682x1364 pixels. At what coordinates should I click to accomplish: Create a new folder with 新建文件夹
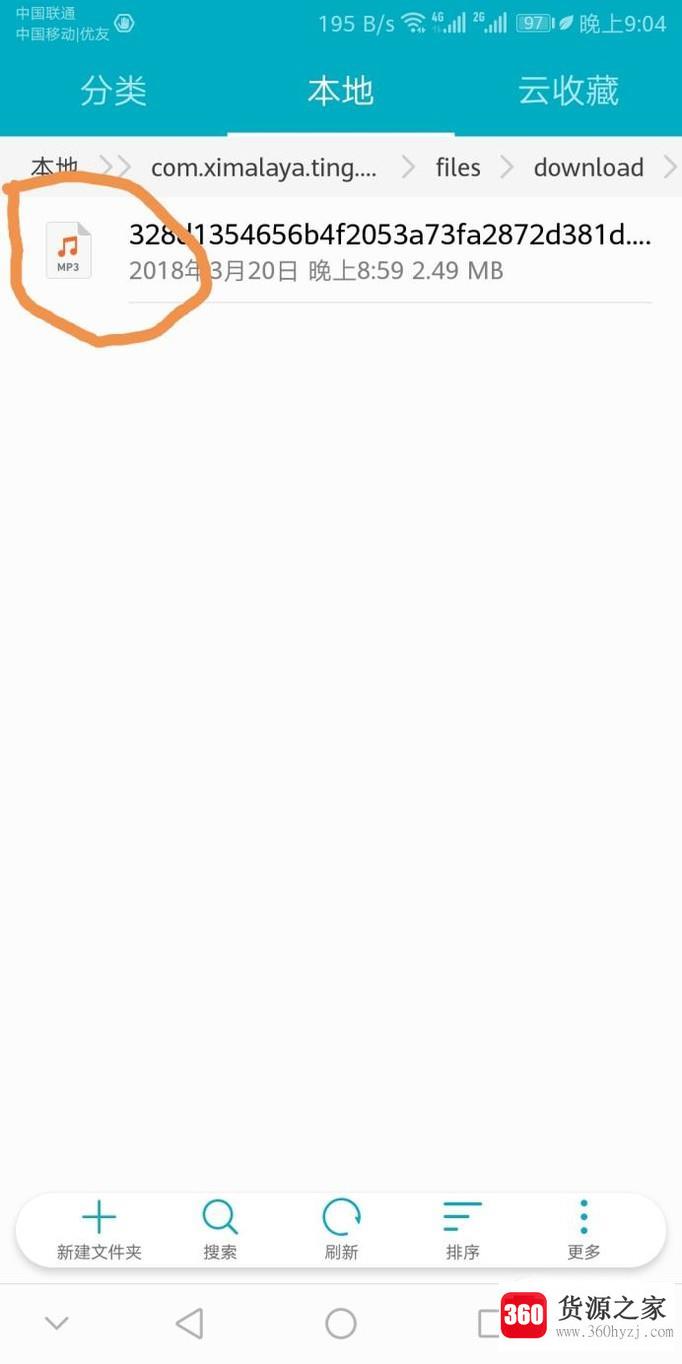coord(99,1230)
